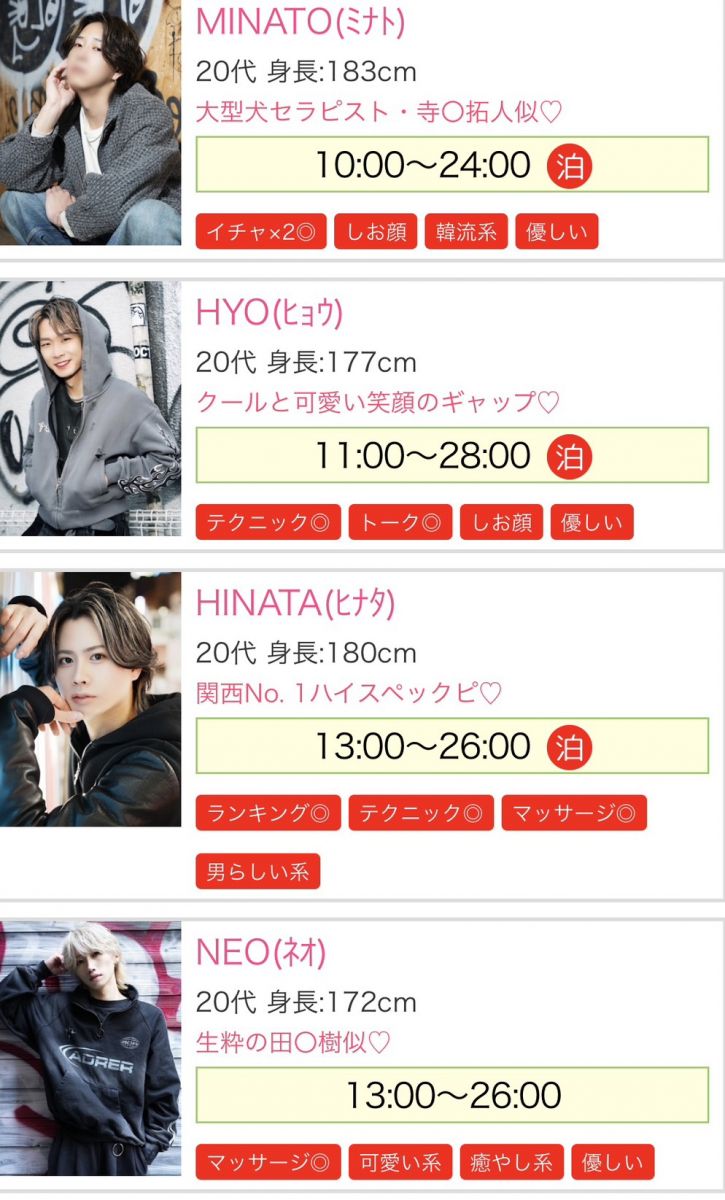Screen dimensions: 725x1200
Task: Select the トーク◎ tag under HYO
Action: (400, 522)
